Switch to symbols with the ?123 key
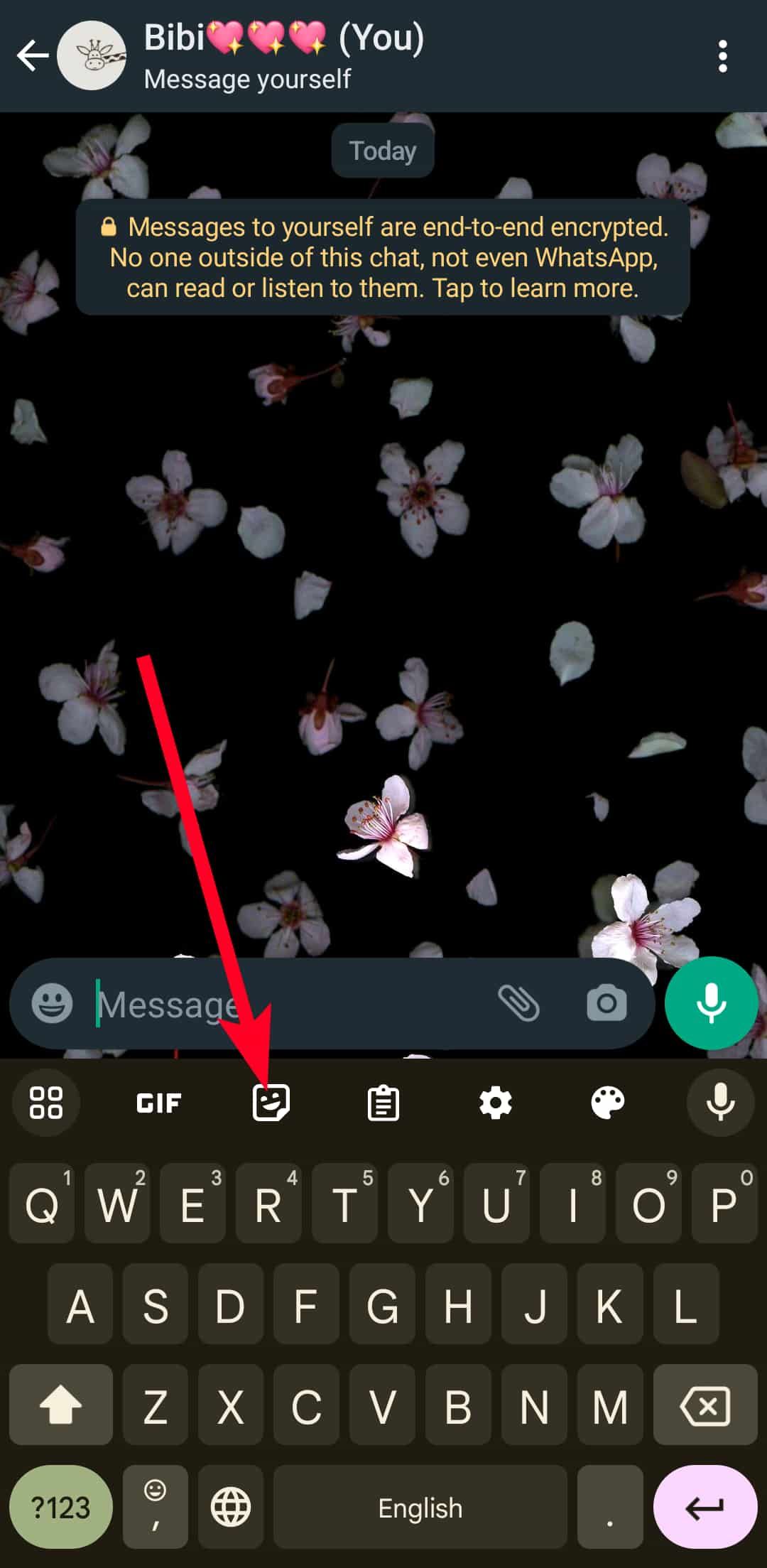 point(60,1506)
